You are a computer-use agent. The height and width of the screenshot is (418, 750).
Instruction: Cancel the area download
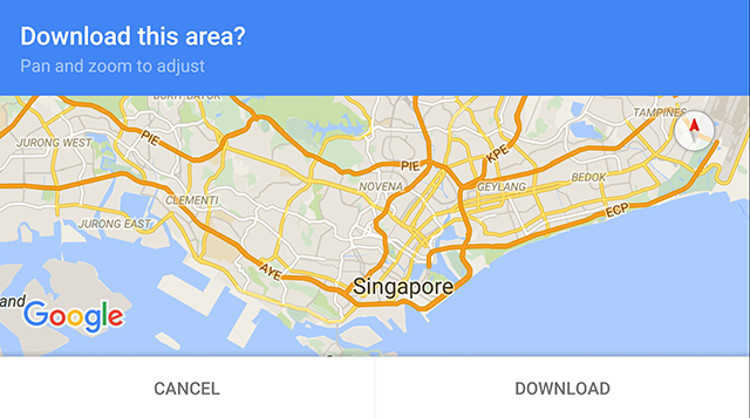coord(187,388)
